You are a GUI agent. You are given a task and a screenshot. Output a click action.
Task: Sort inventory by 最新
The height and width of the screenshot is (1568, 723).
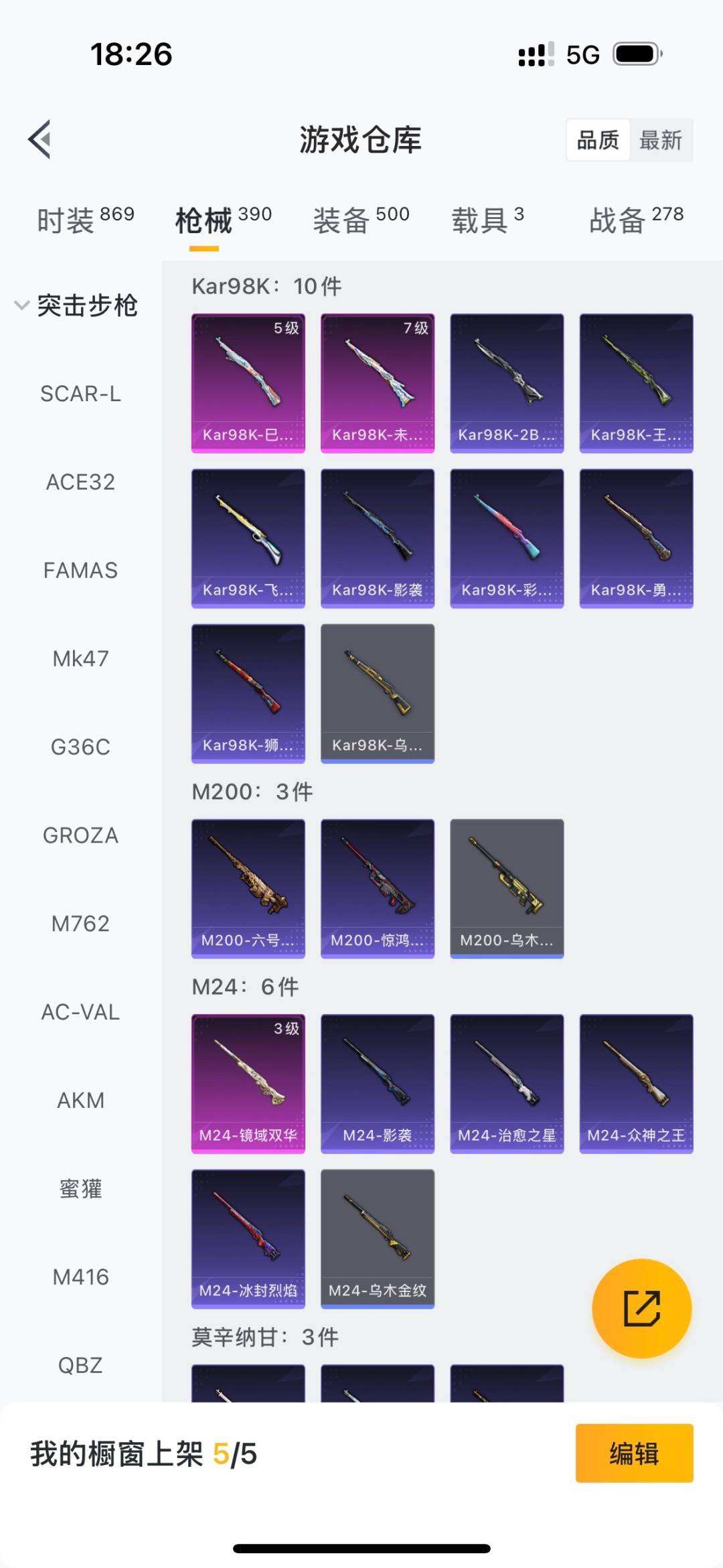[660, 140]
